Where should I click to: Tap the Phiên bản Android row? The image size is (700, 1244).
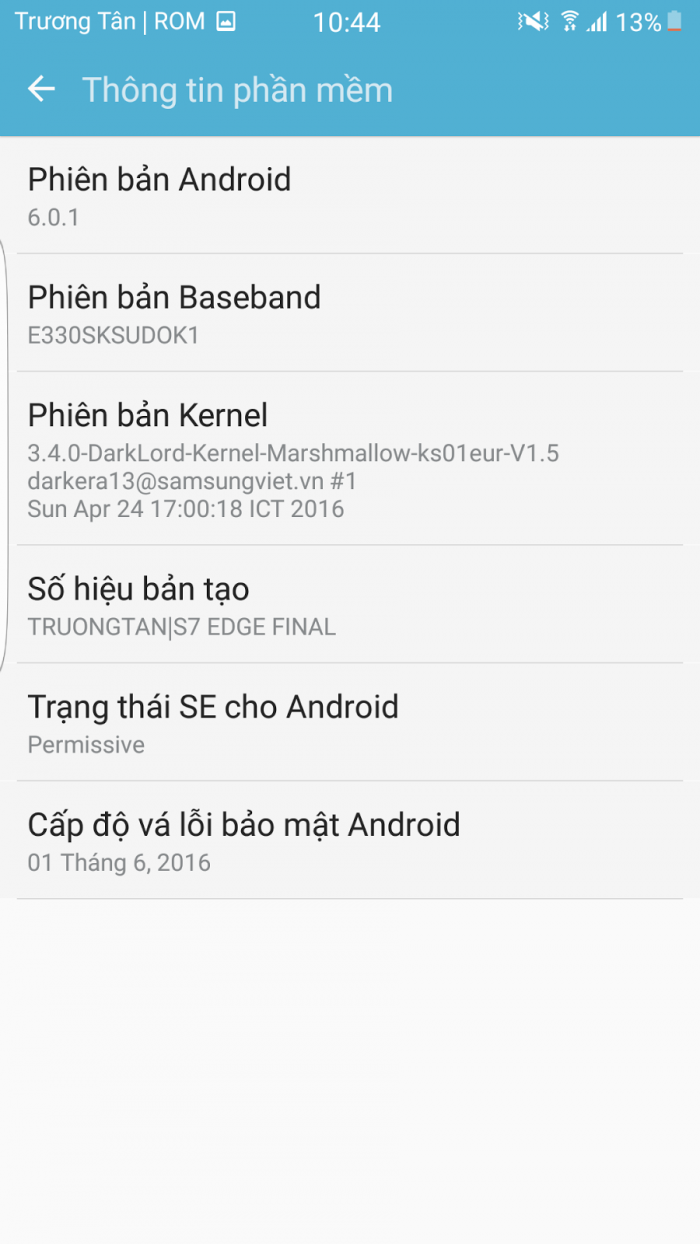(x=350, y=196)
